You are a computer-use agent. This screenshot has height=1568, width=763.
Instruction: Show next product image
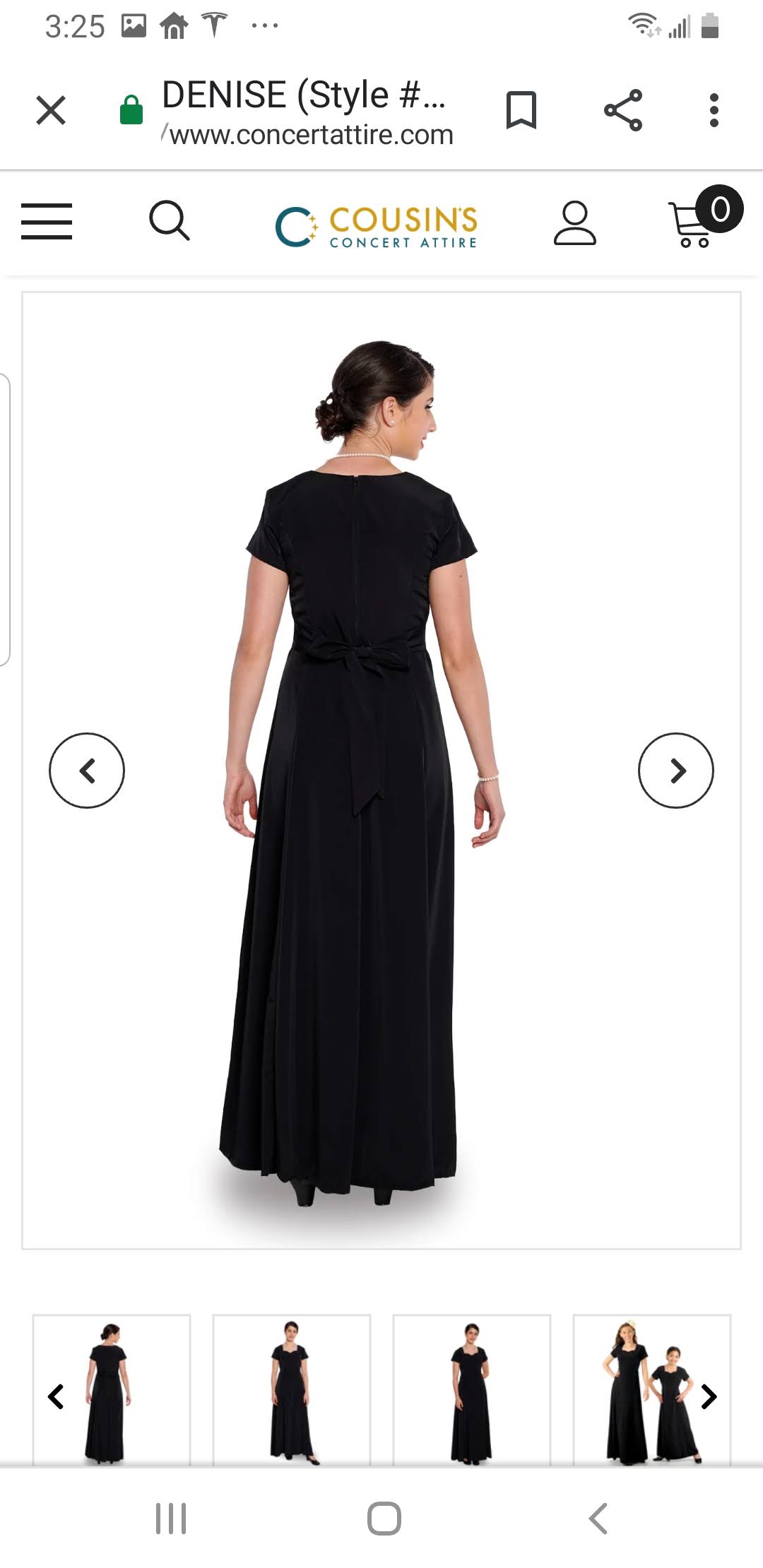tap(676, 771)
